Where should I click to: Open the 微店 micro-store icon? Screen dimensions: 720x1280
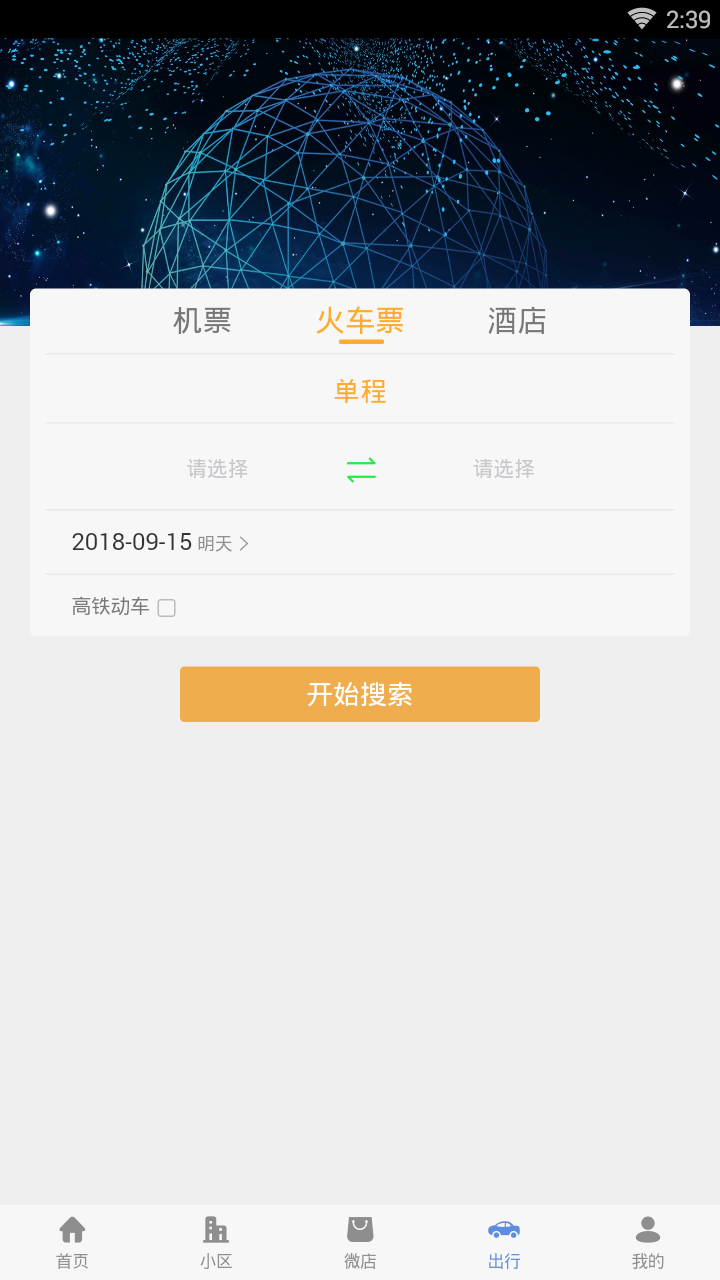(359, 1229)
